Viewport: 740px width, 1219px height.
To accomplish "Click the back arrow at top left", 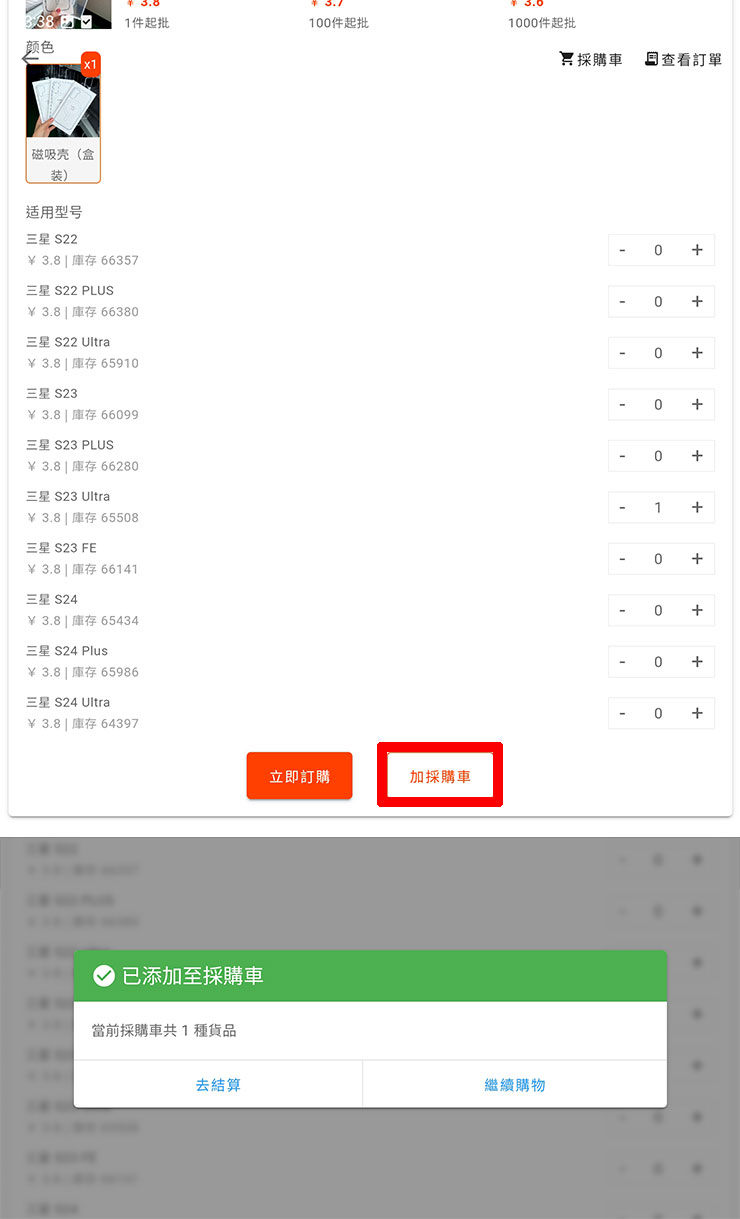I will click(x=29, y=57).
